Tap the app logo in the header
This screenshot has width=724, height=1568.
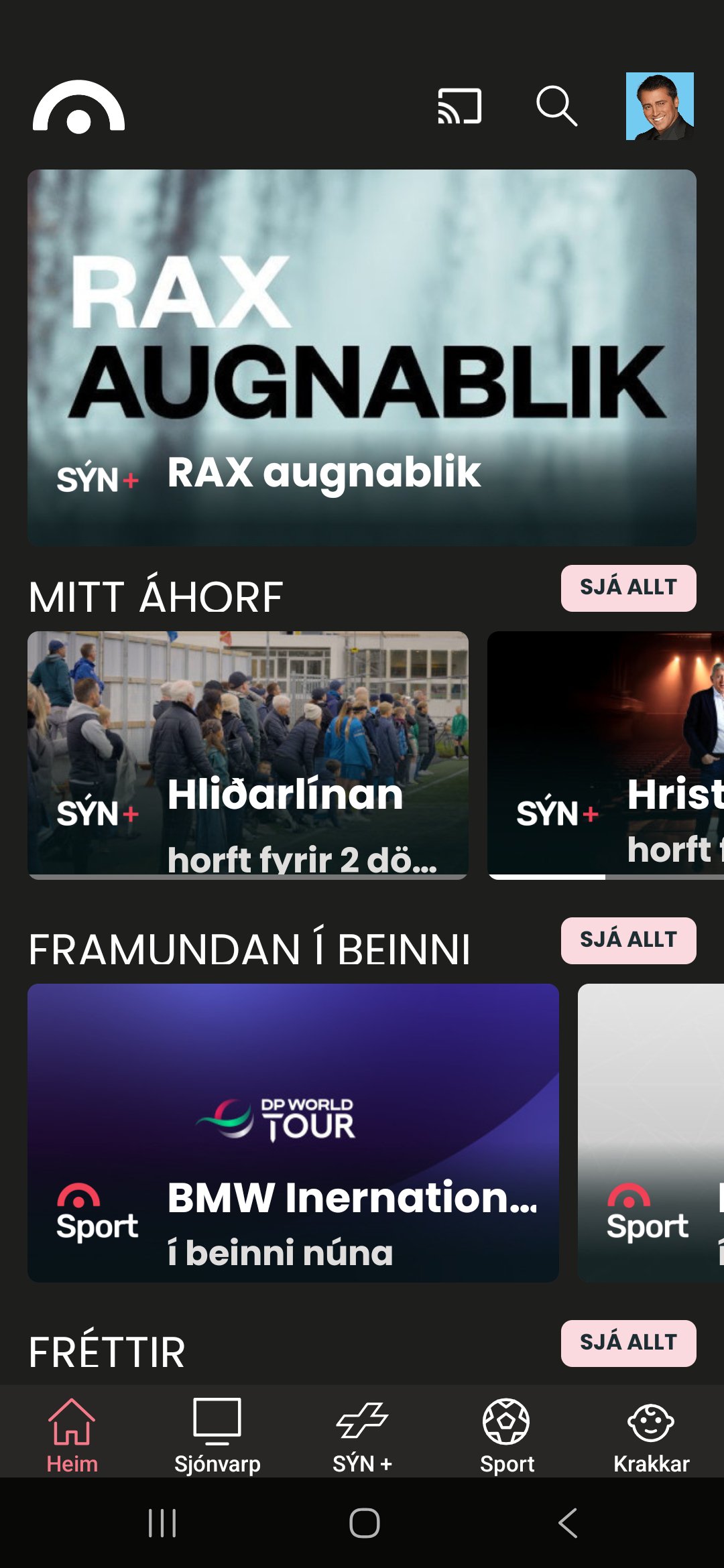pos(79,107)
